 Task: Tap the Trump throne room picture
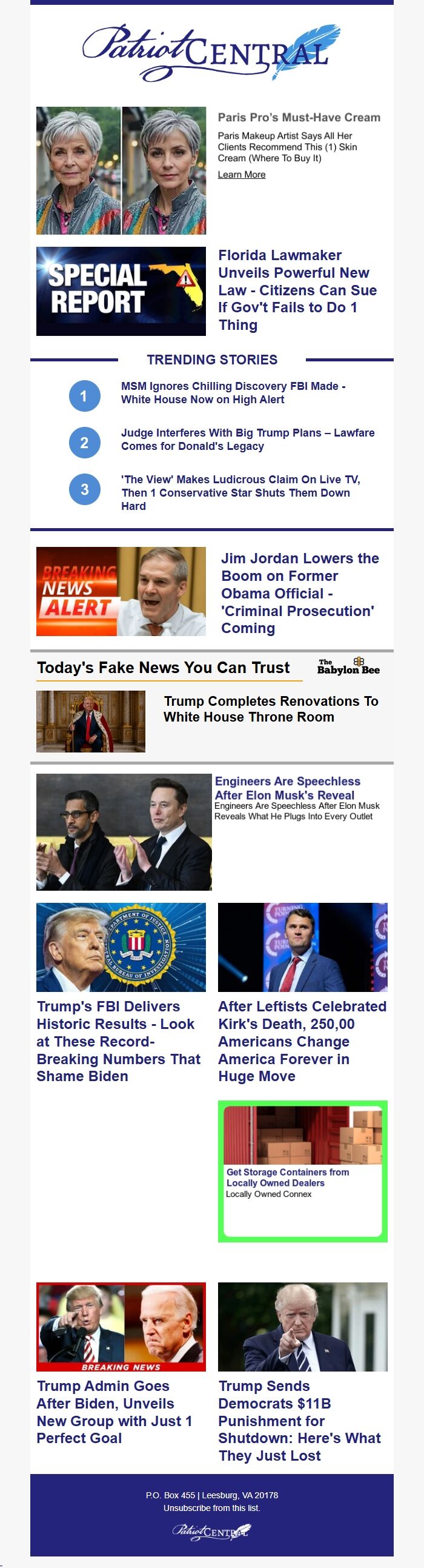pos(91,722)
